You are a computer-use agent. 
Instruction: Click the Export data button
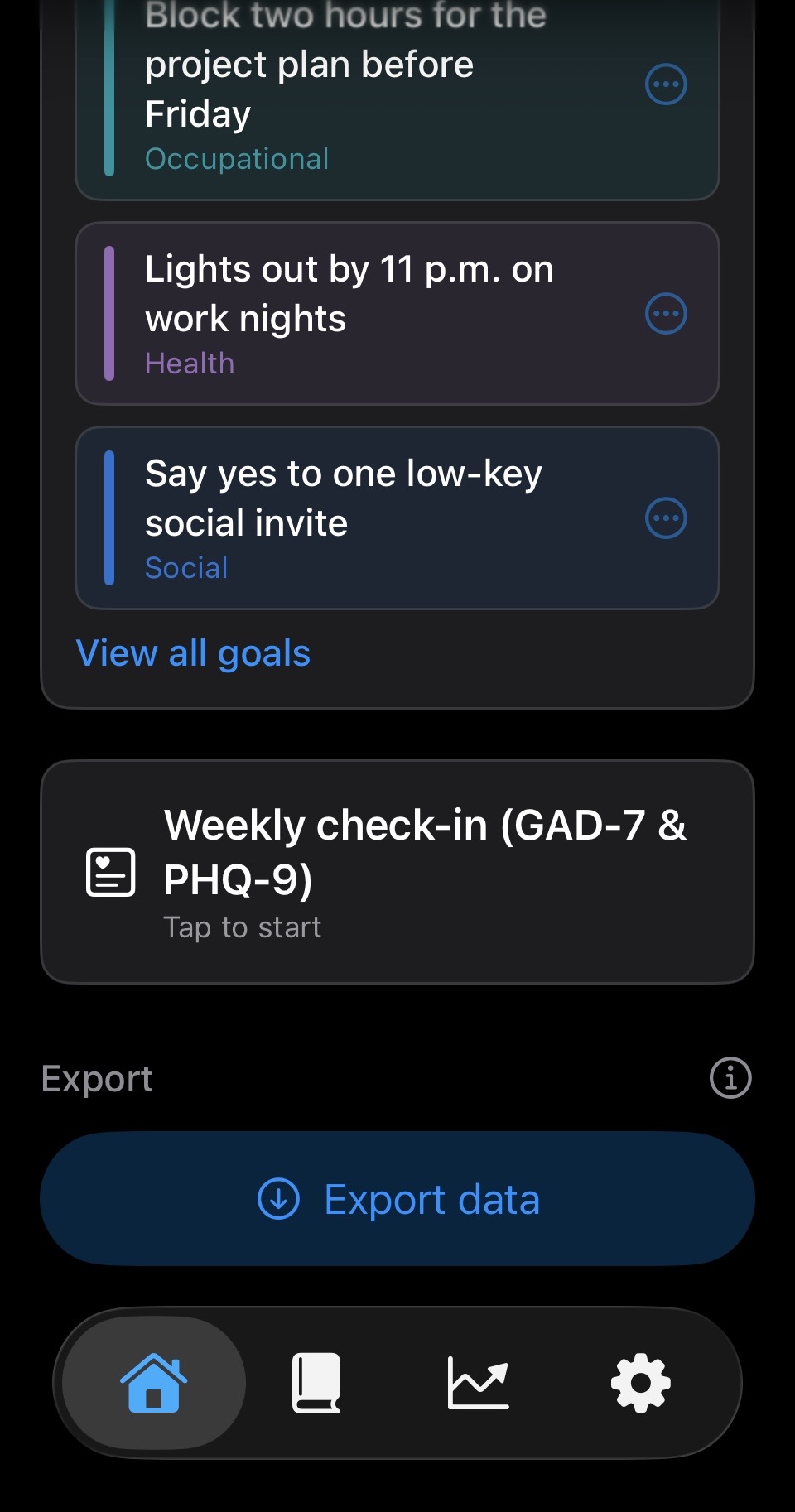click(397, 1198)
